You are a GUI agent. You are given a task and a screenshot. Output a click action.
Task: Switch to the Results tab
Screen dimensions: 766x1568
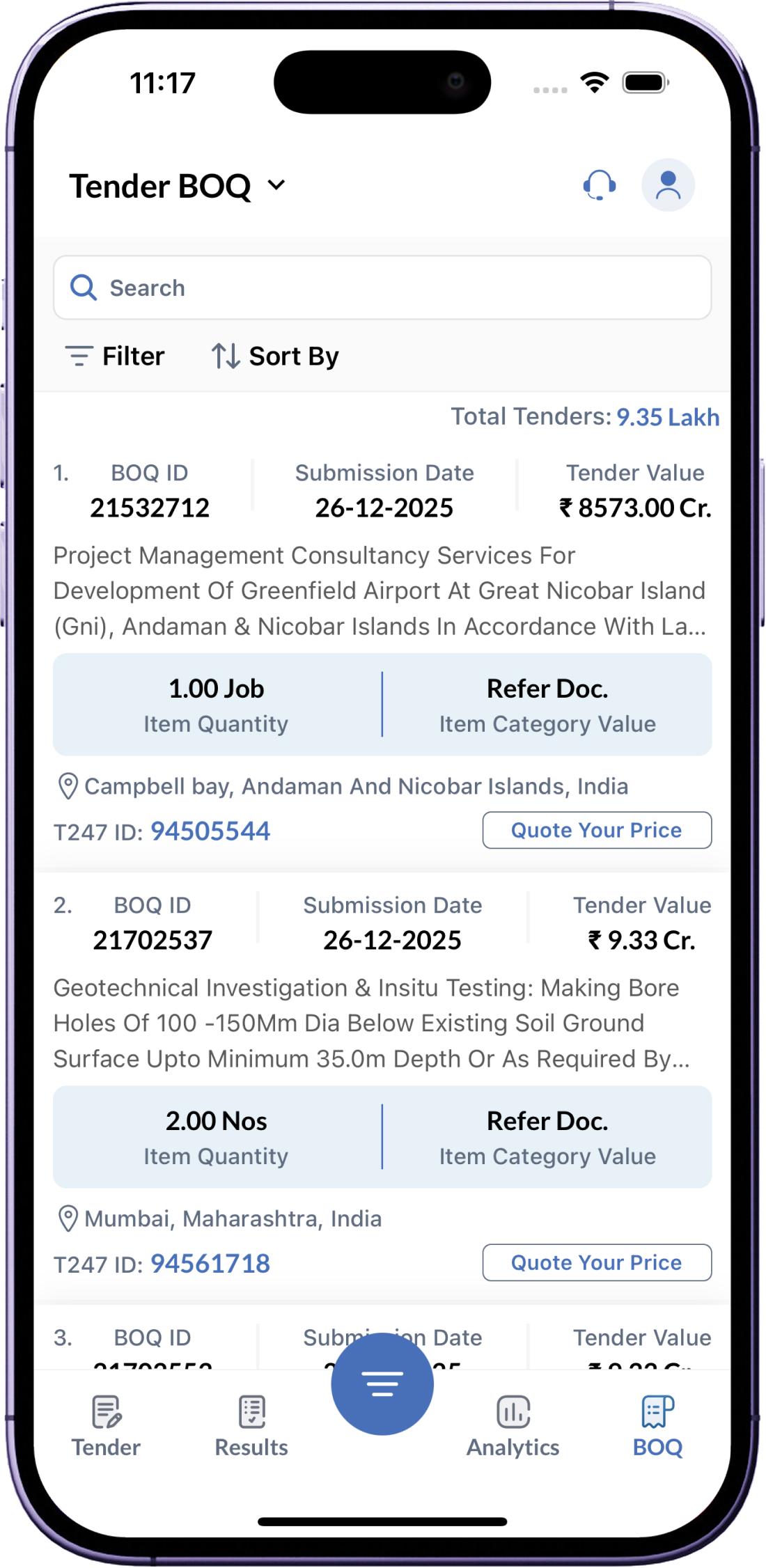pos(251,1427)
